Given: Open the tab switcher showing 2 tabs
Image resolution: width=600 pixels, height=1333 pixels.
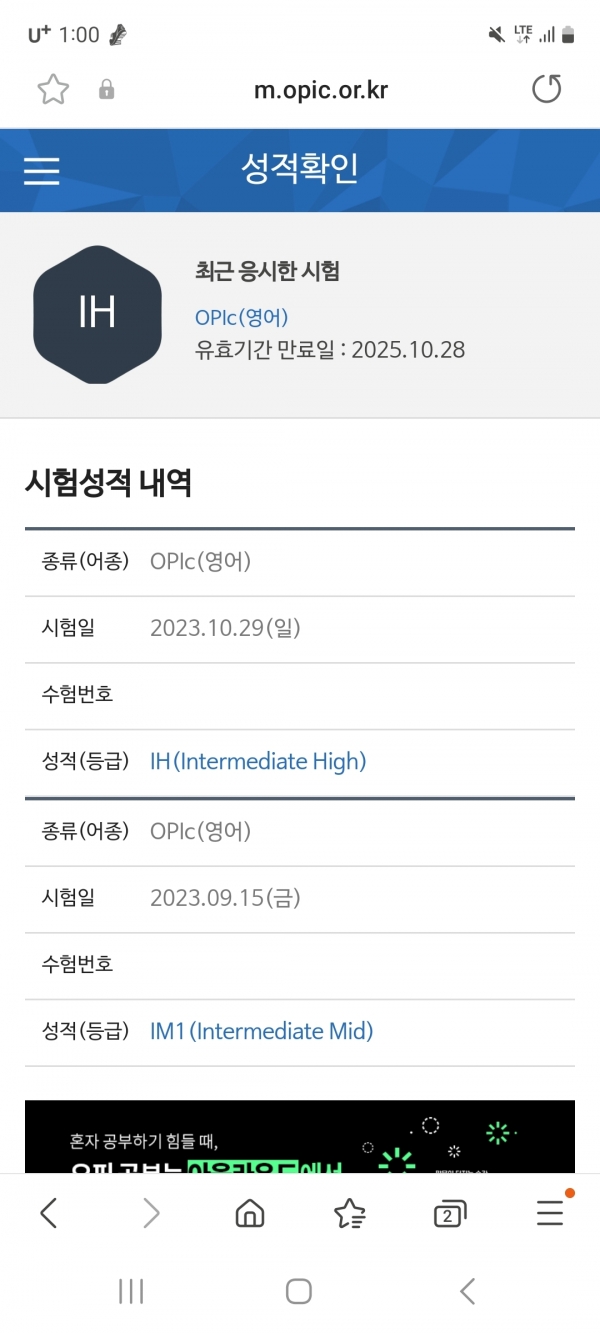Looking at the screenshot, I should [450, 1213].
